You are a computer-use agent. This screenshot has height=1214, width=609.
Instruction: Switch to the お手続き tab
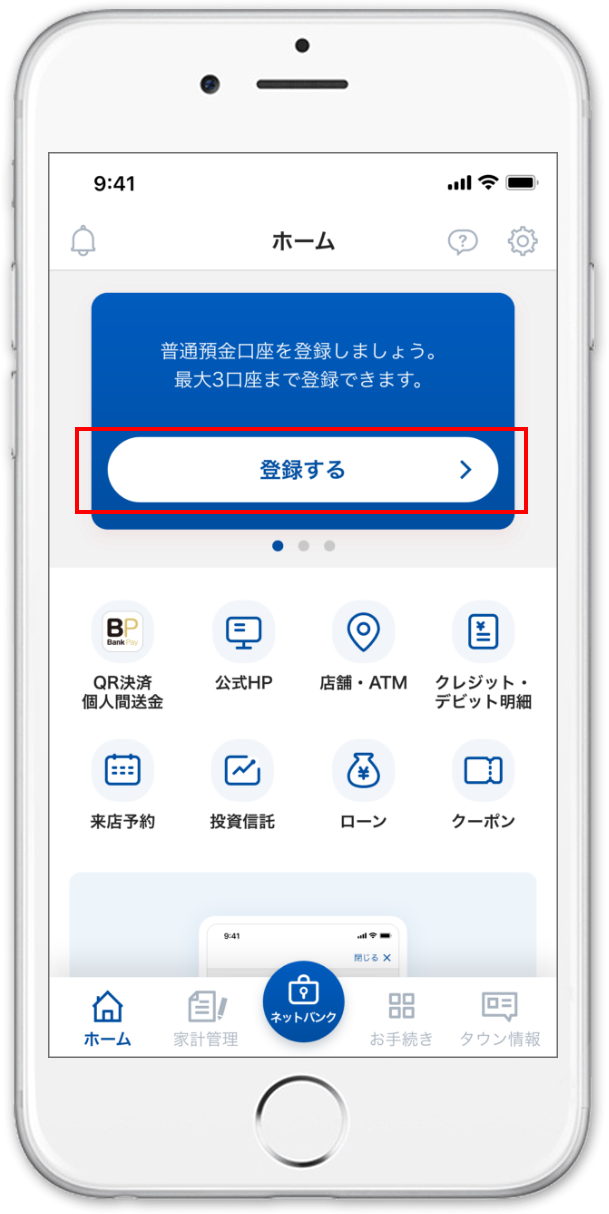pyautogui.click(x=401, y=1018)
